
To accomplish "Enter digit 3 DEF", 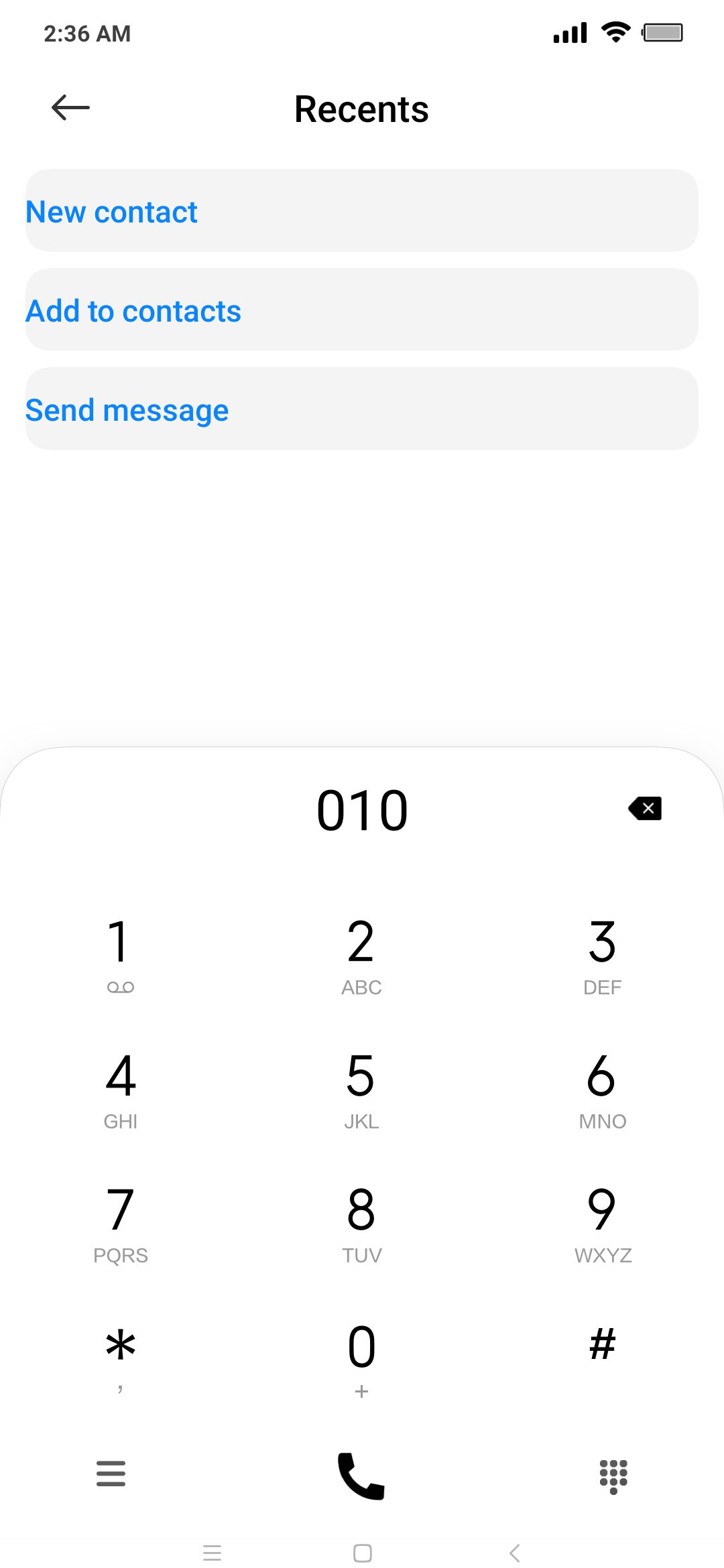I will [x=603, y=955].
